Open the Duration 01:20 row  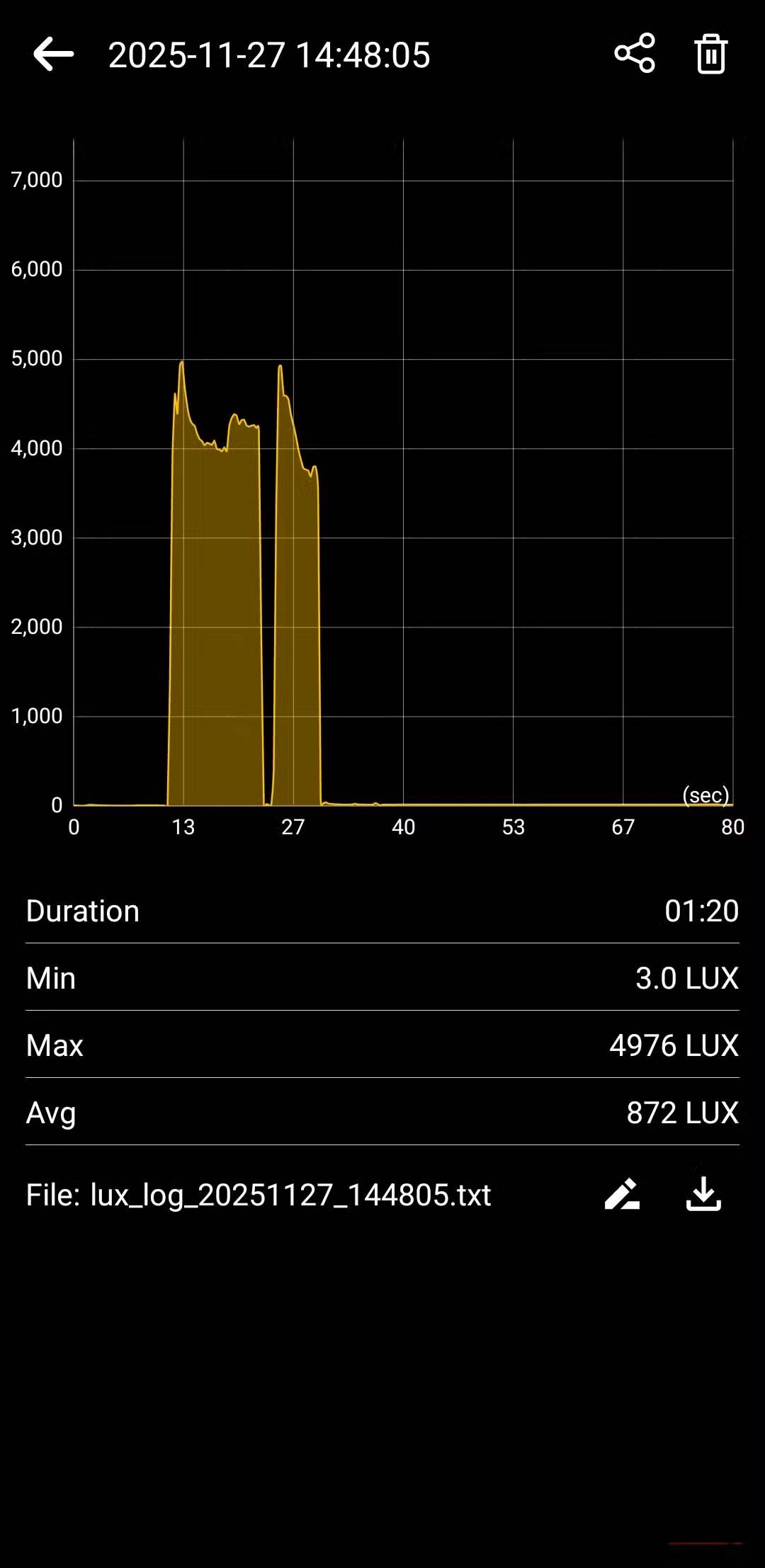coord(382,911)
